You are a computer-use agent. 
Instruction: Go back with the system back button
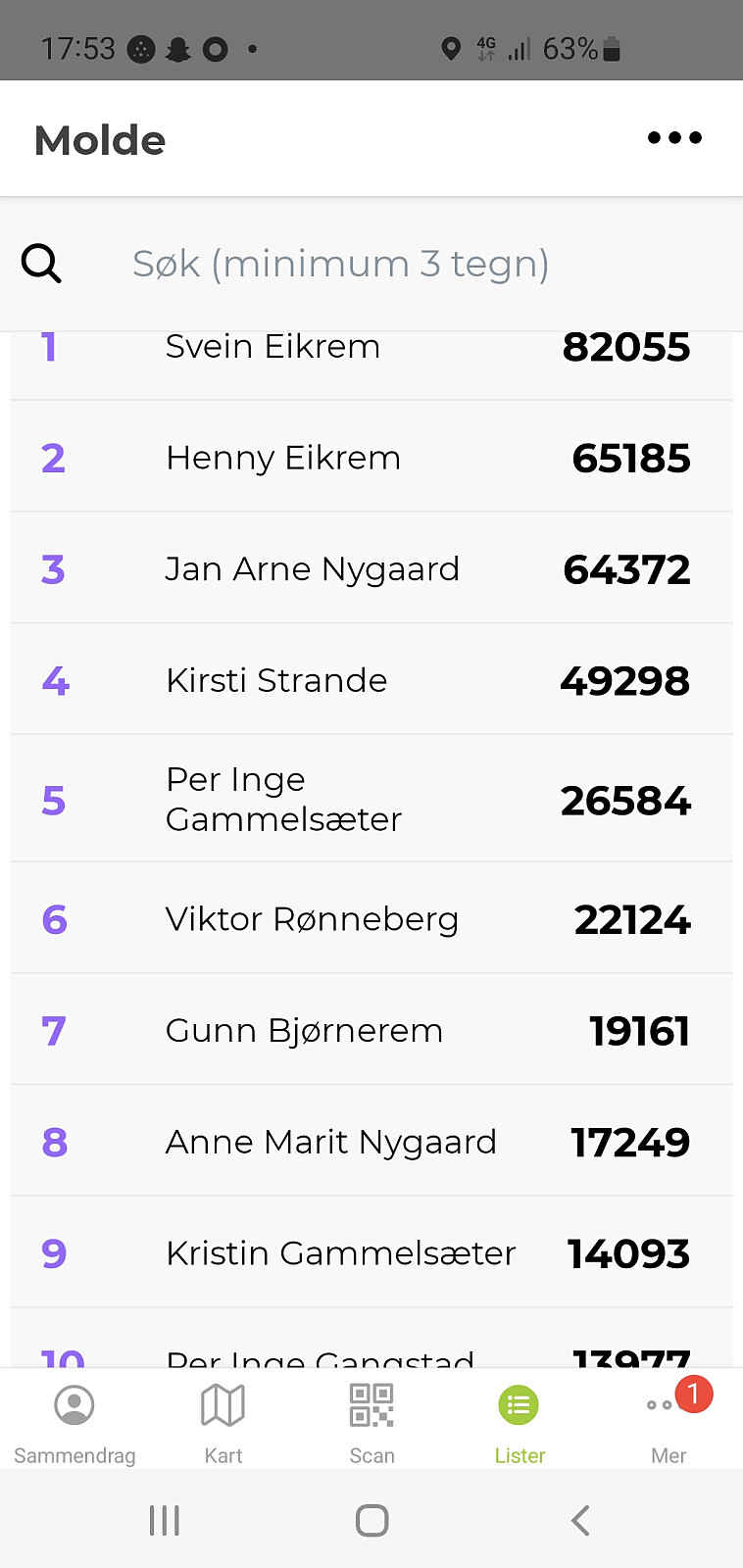coord(580,1520)
